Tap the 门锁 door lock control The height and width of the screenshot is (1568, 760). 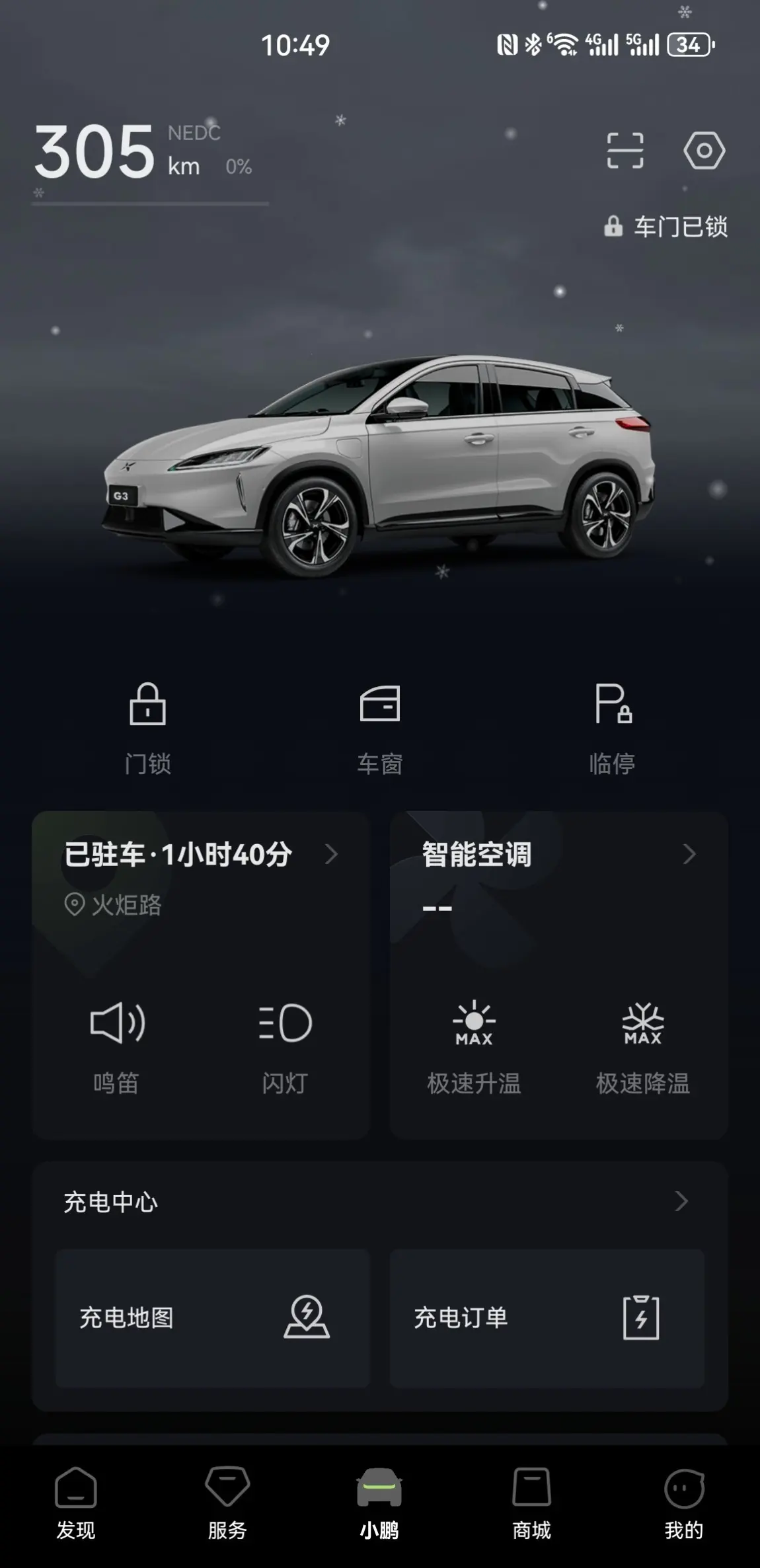pyautogui.click(x=147, y=727)
